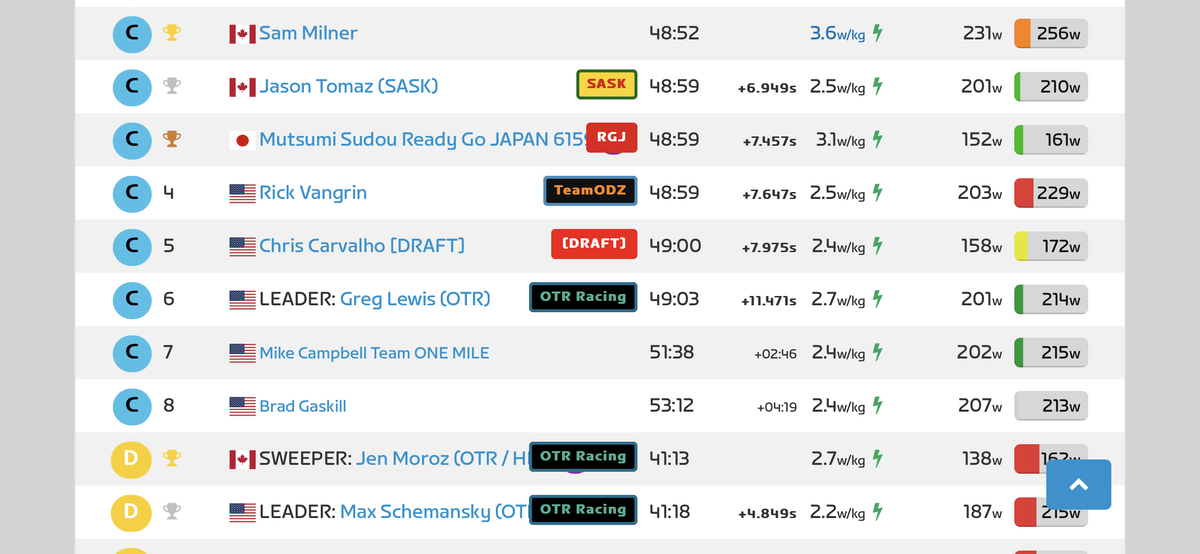Tap the SASK team badge

coord(607,84)
